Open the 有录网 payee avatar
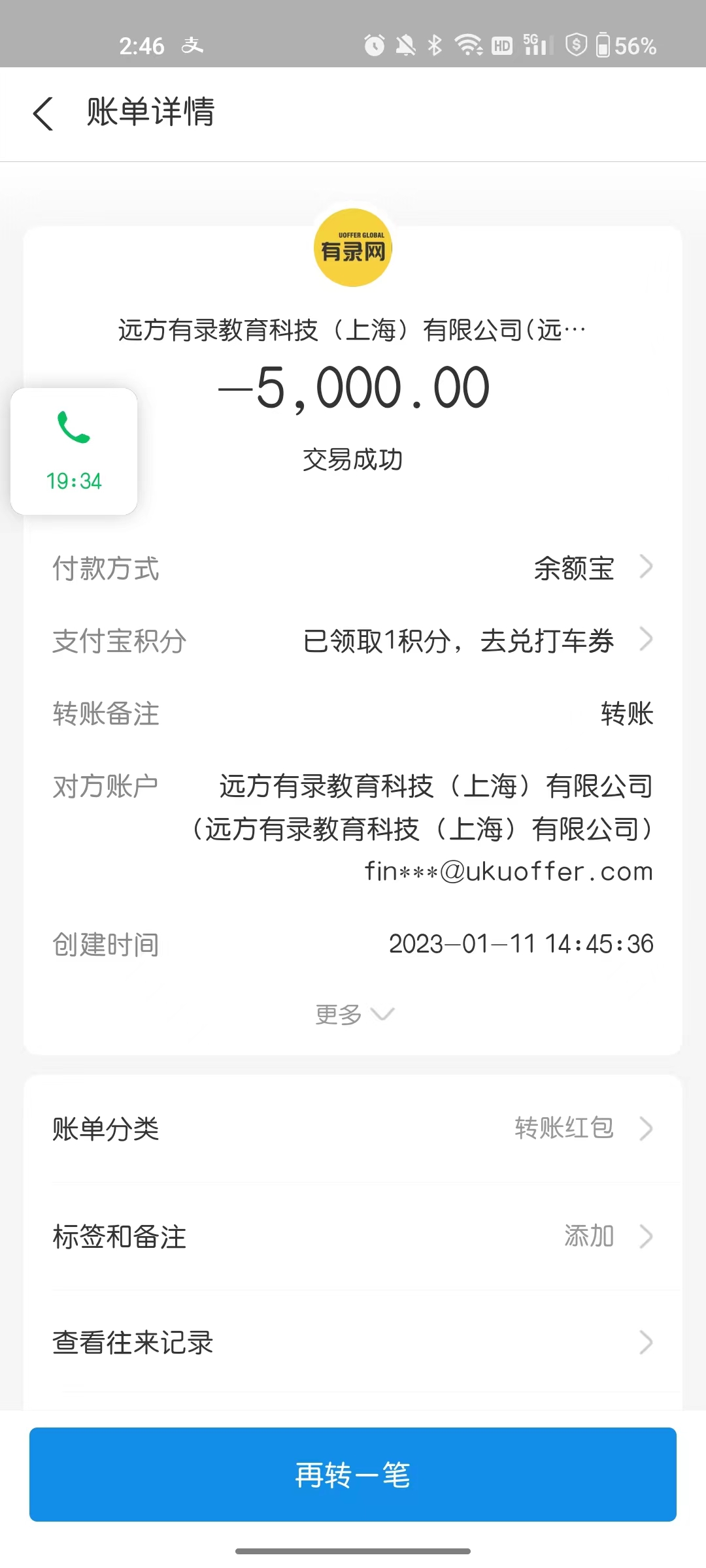Viewport: 706px width, 1568px height. click(353, 248)
